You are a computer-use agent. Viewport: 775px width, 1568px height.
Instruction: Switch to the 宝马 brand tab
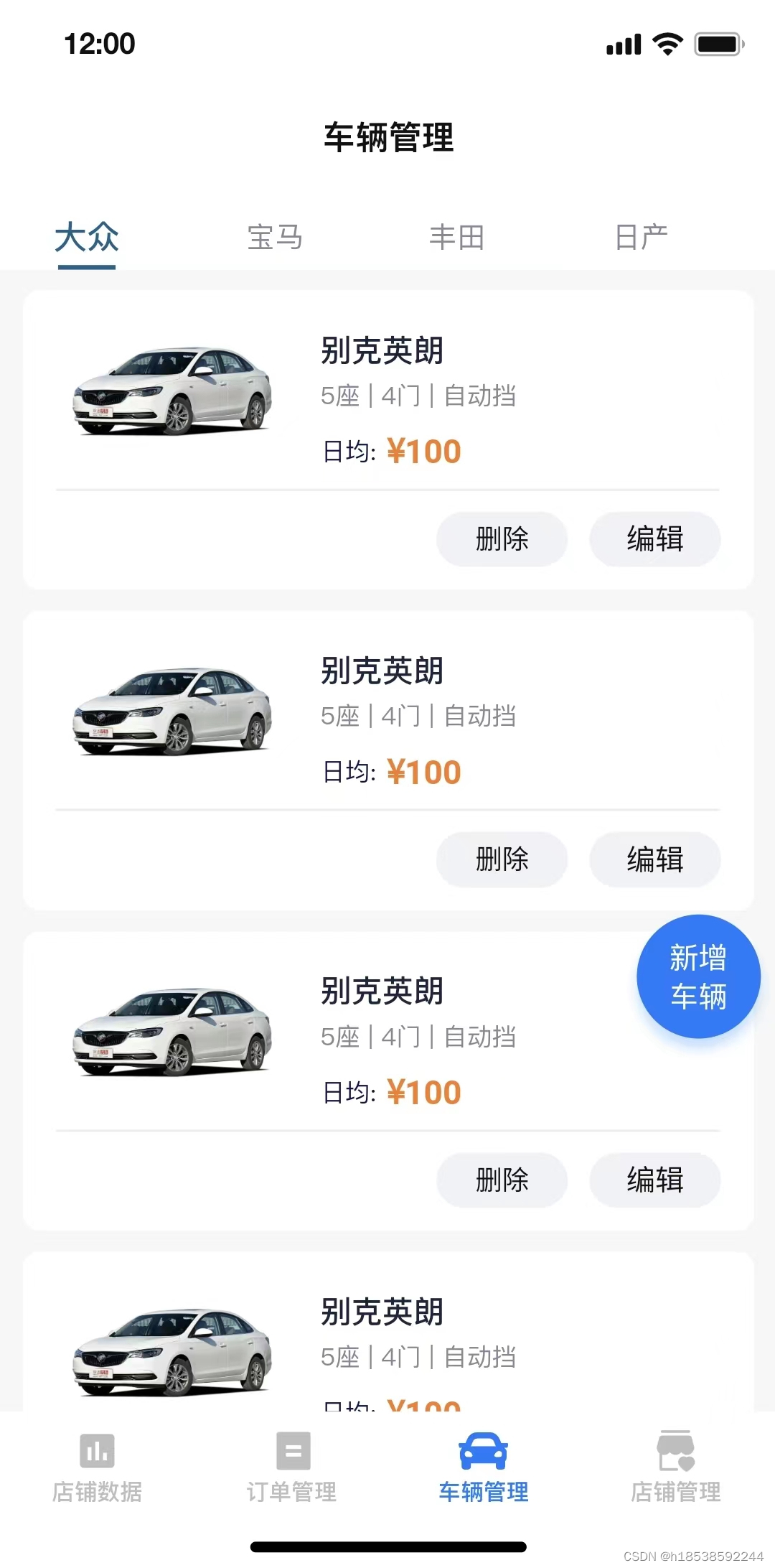pos(275,238)
